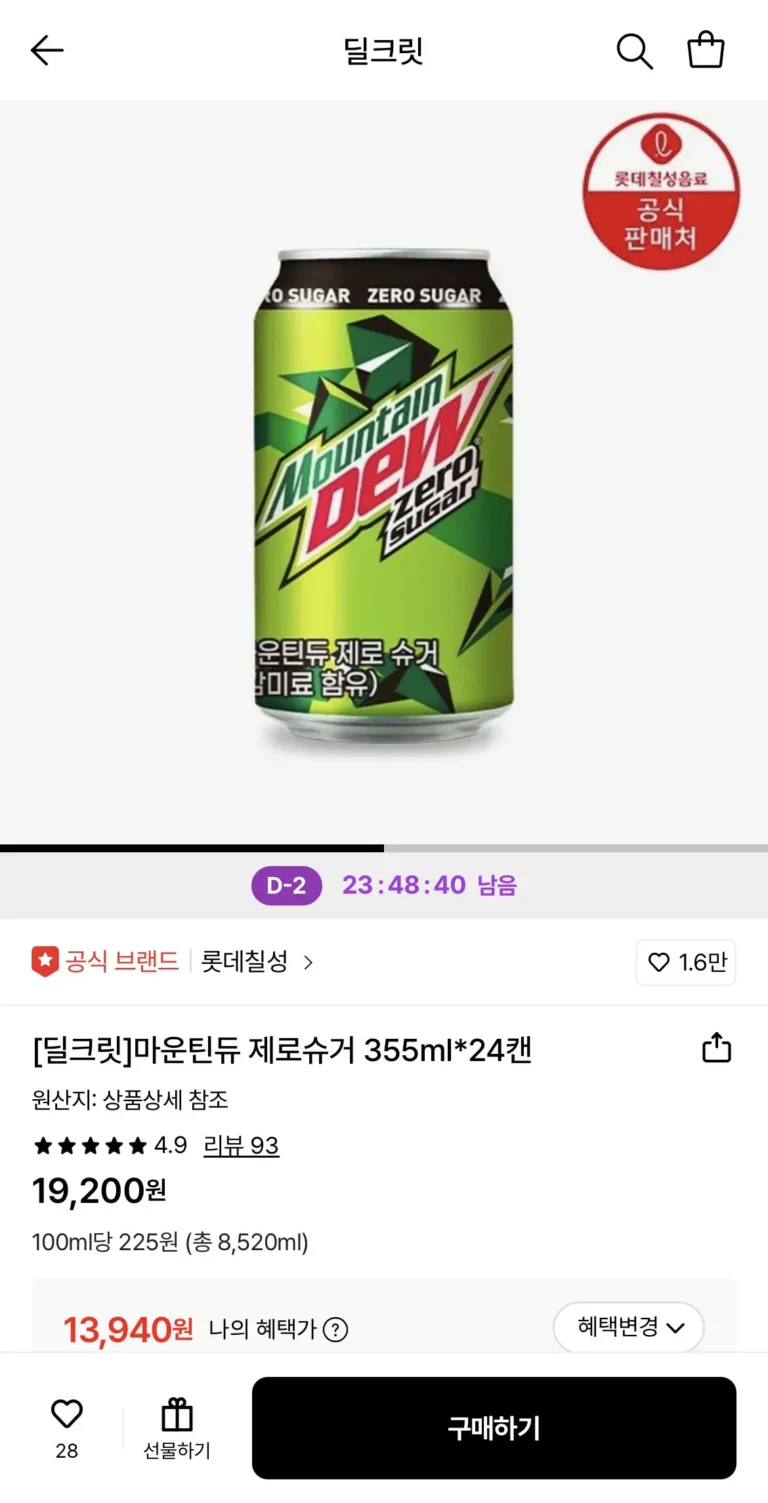Viewport: 768px width, 1503px height.
Task: Open the 리뷰 93 reviews link
Action: 241,1145
